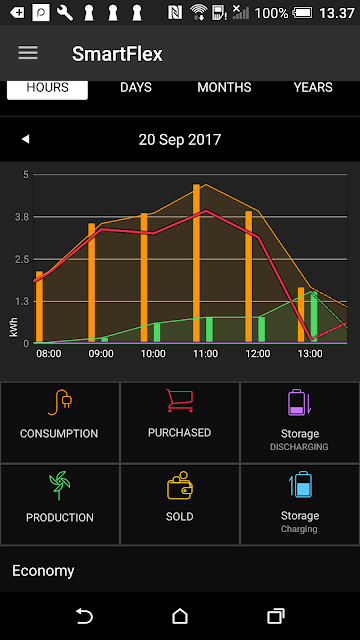This screenshot has width=360, height=640.
Task: Go to the previous date arrow
Action: coord(25,140)
